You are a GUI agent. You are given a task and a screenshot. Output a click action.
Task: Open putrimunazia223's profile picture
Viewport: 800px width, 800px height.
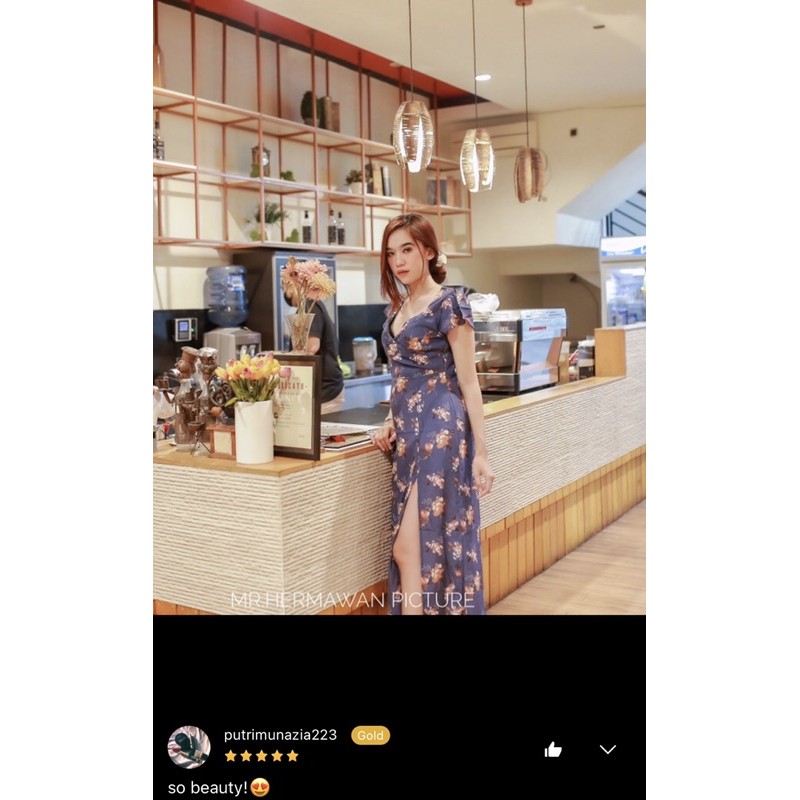pos(189,746)
